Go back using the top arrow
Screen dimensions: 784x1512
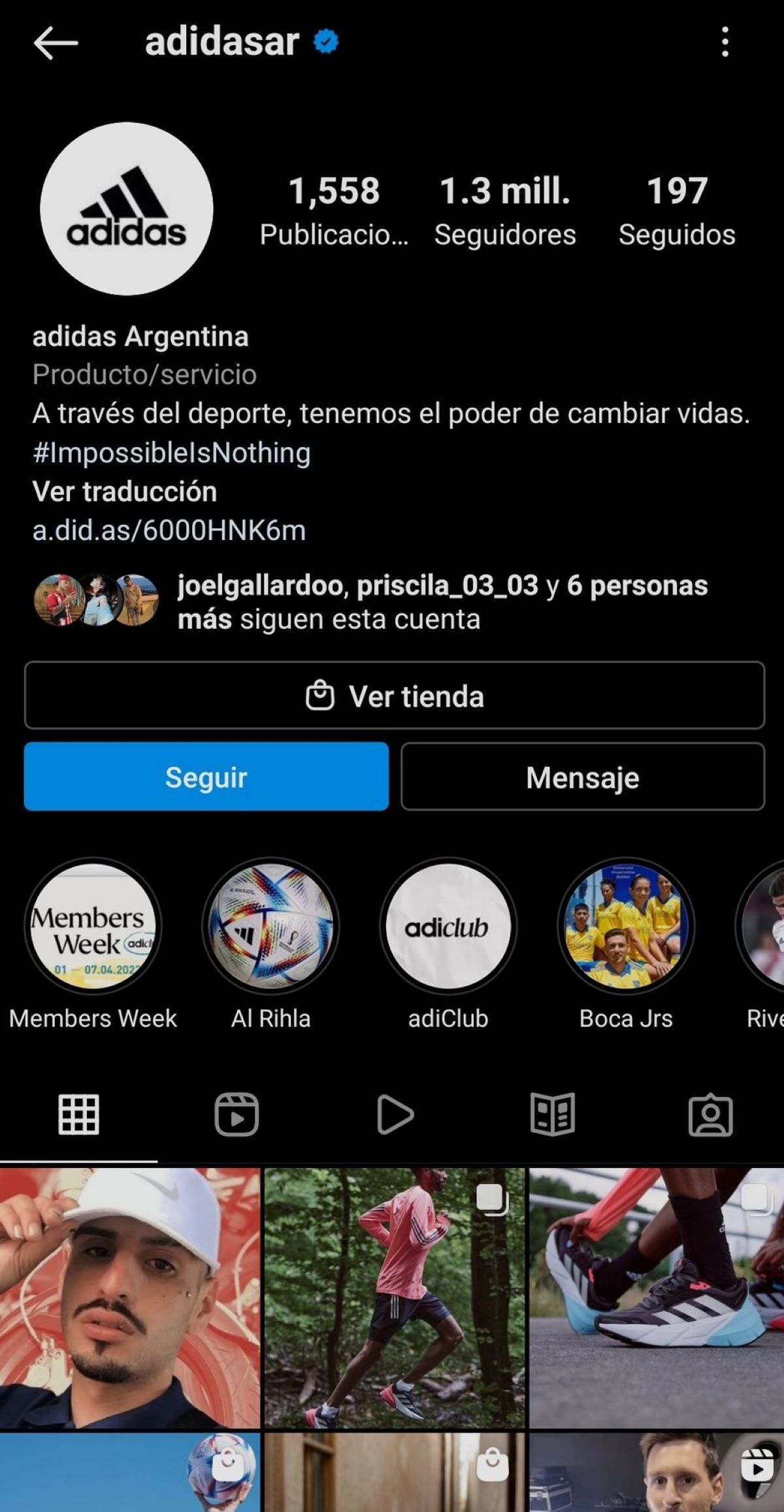click(x=56, y=43)
